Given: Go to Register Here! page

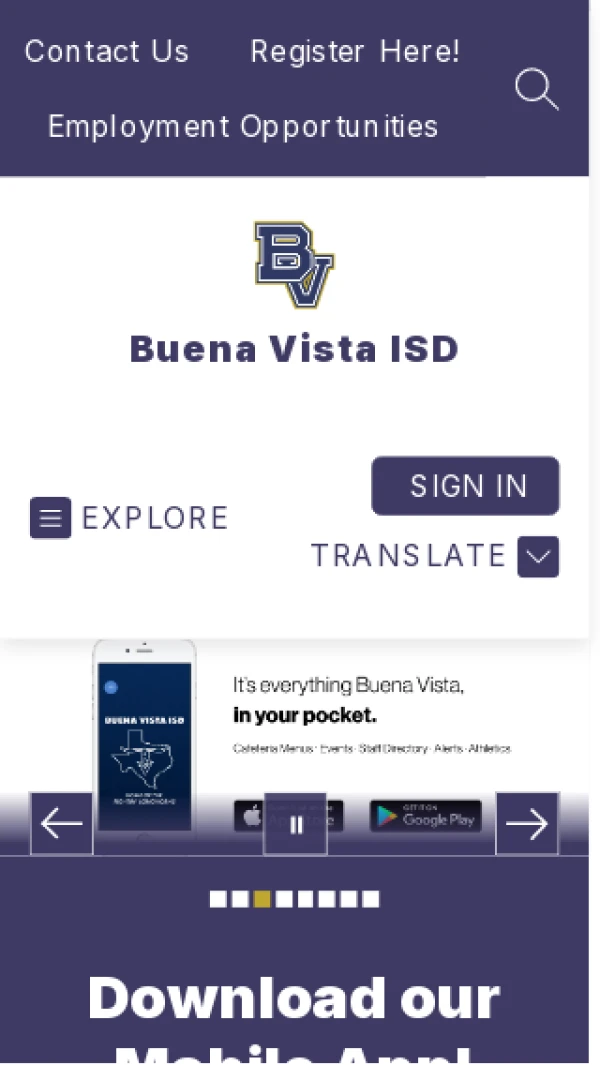Looking at the screenshot, I should pyautogui.click(x=355, y=52).
